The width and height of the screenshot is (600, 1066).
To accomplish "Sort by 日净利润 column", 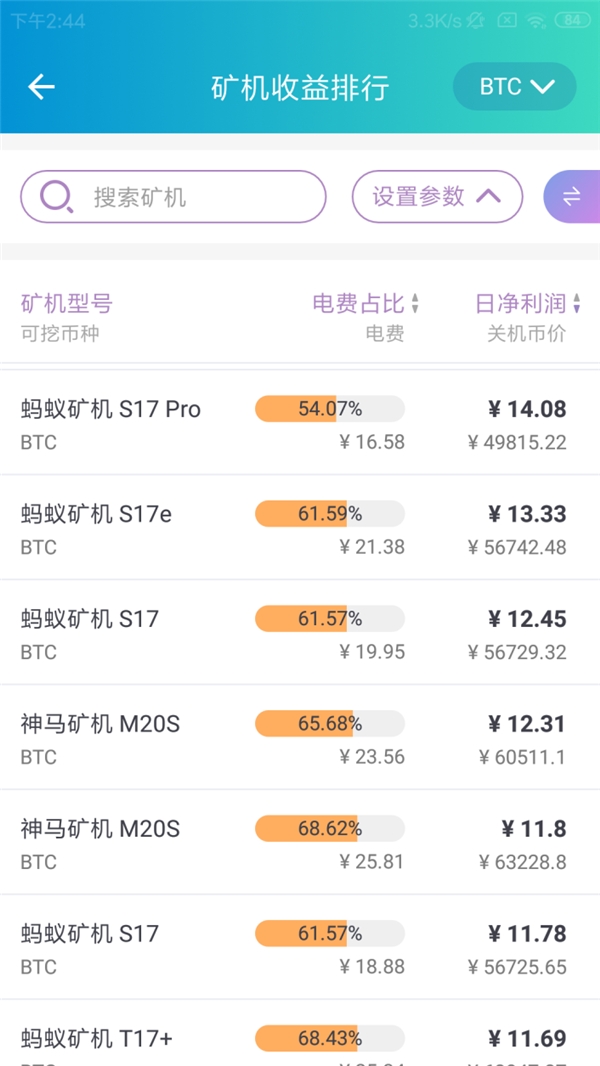I will [x=528, y=304].
